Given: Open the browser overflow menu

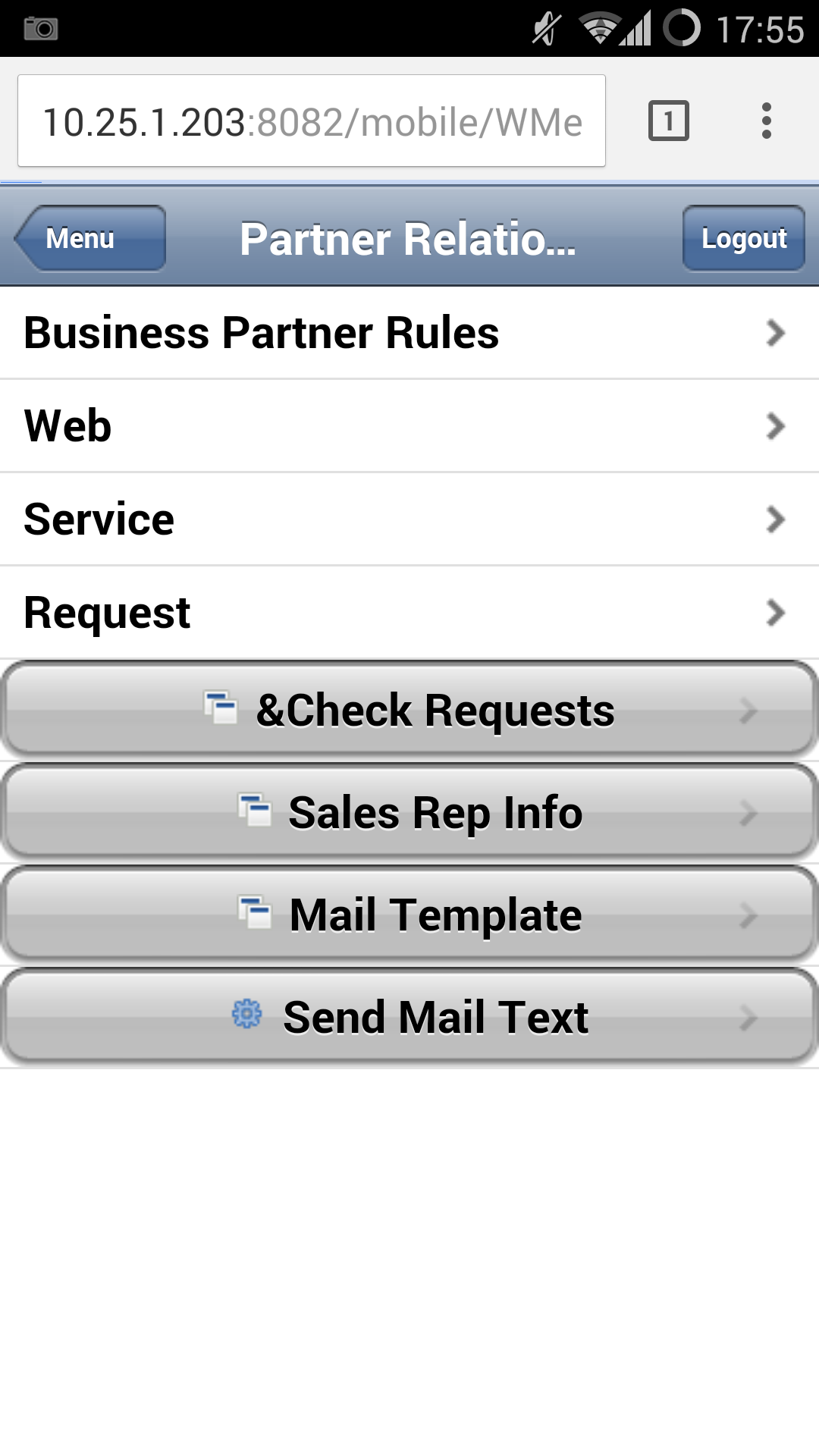Looking at the screenshot, I should coord(767,121).
